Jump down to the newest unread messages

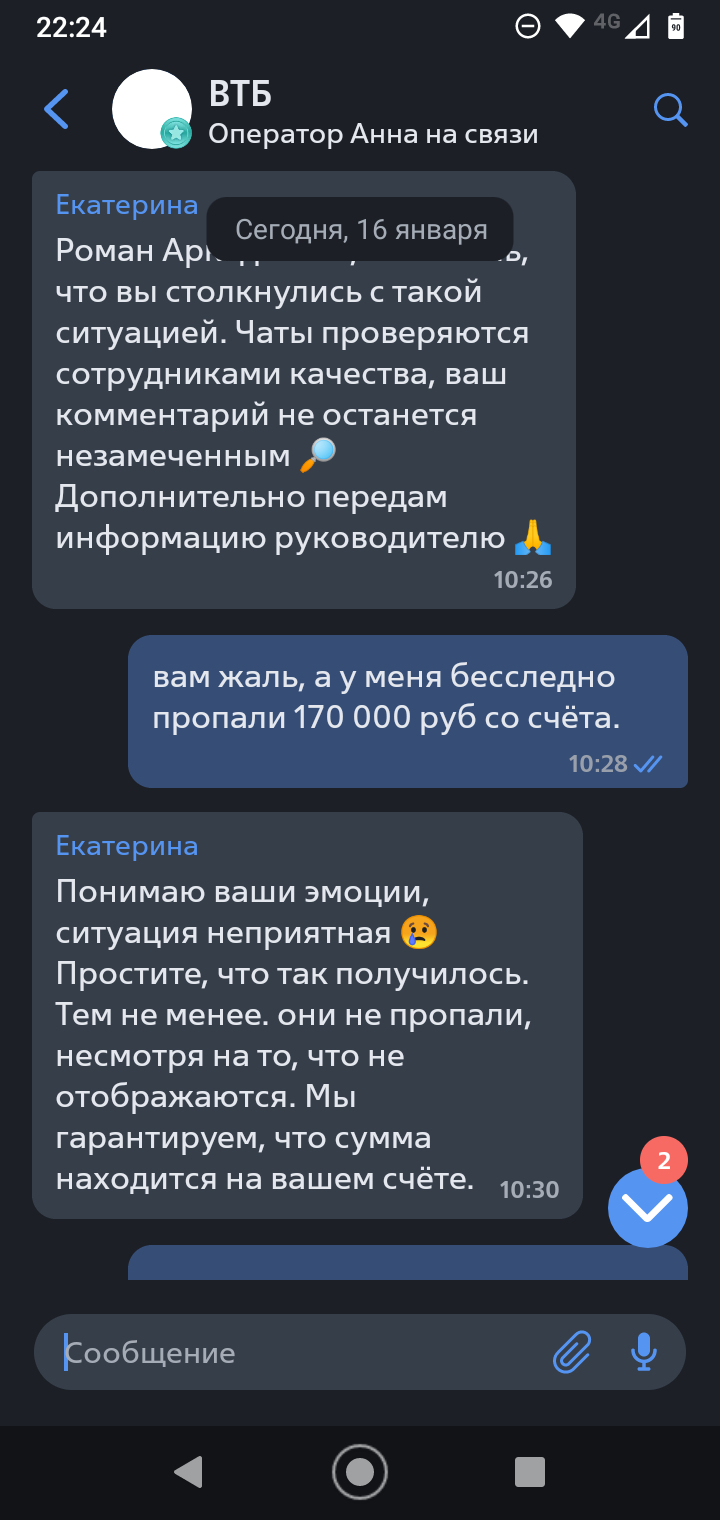point(647,1207)
